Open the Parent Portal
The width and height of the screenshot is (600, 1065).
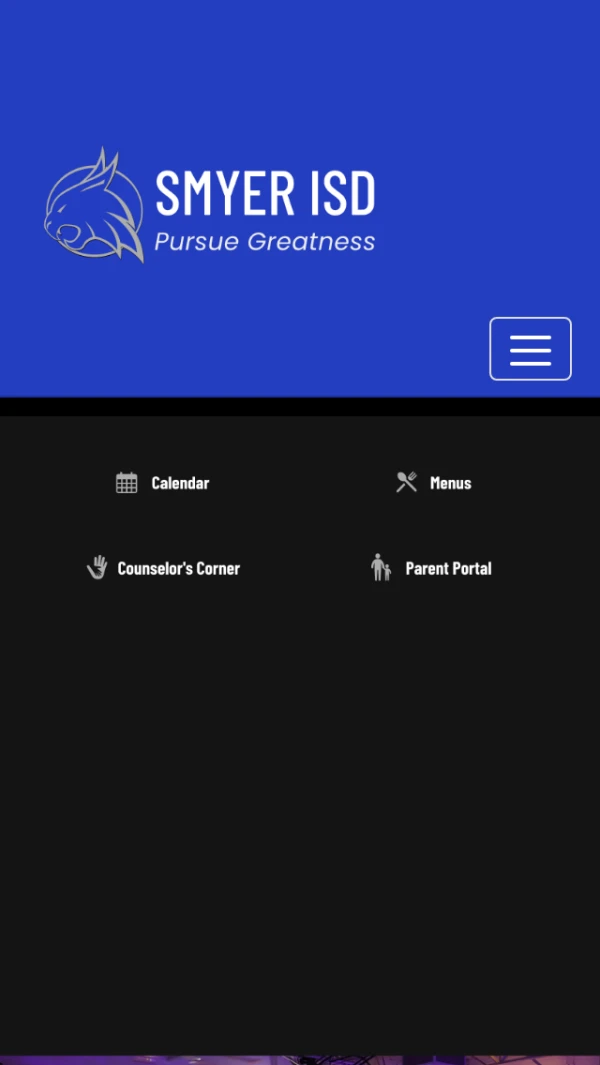(432, 568)
